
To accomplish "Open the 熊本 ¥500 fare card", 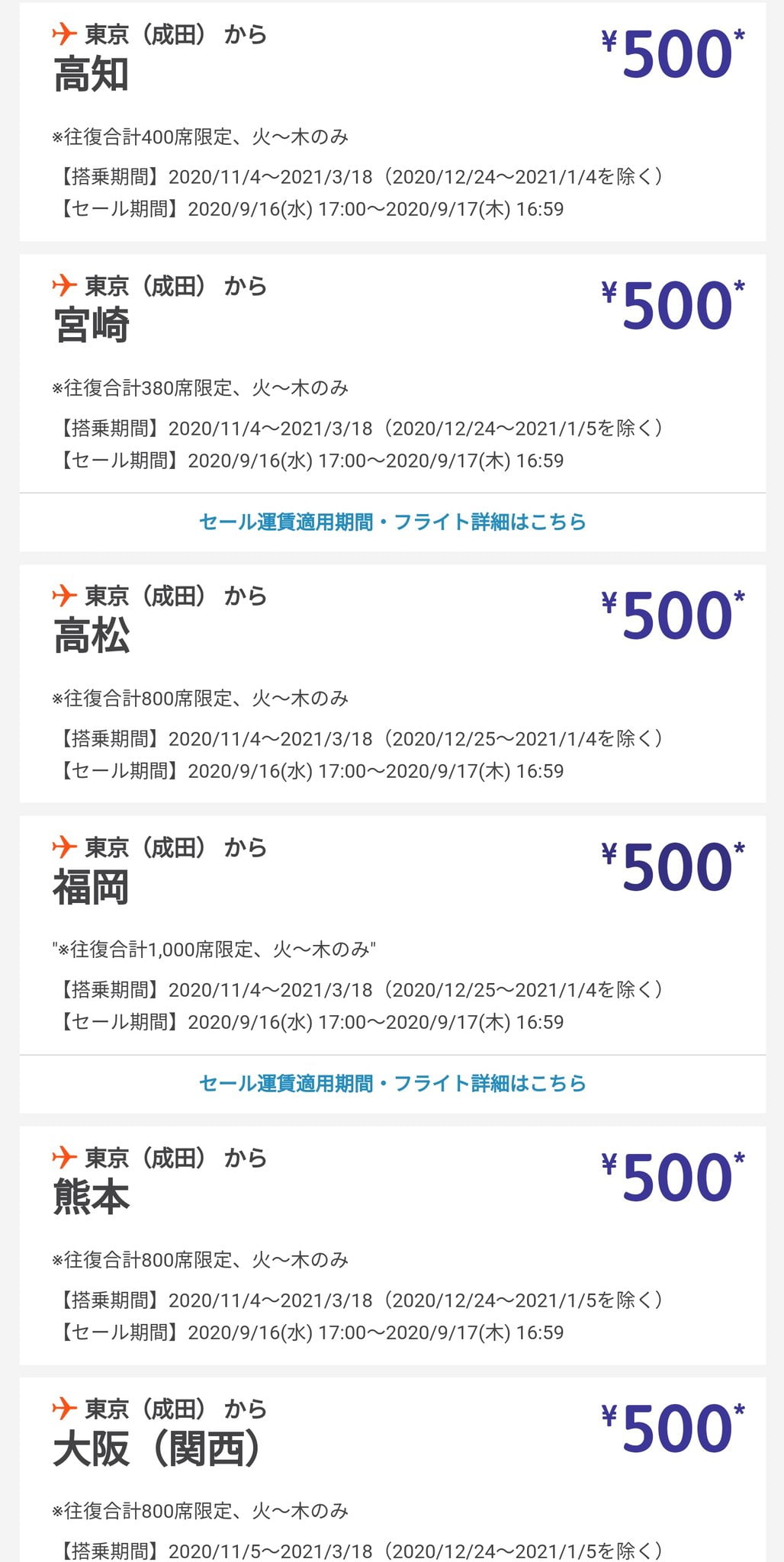I will [392, 1245].
